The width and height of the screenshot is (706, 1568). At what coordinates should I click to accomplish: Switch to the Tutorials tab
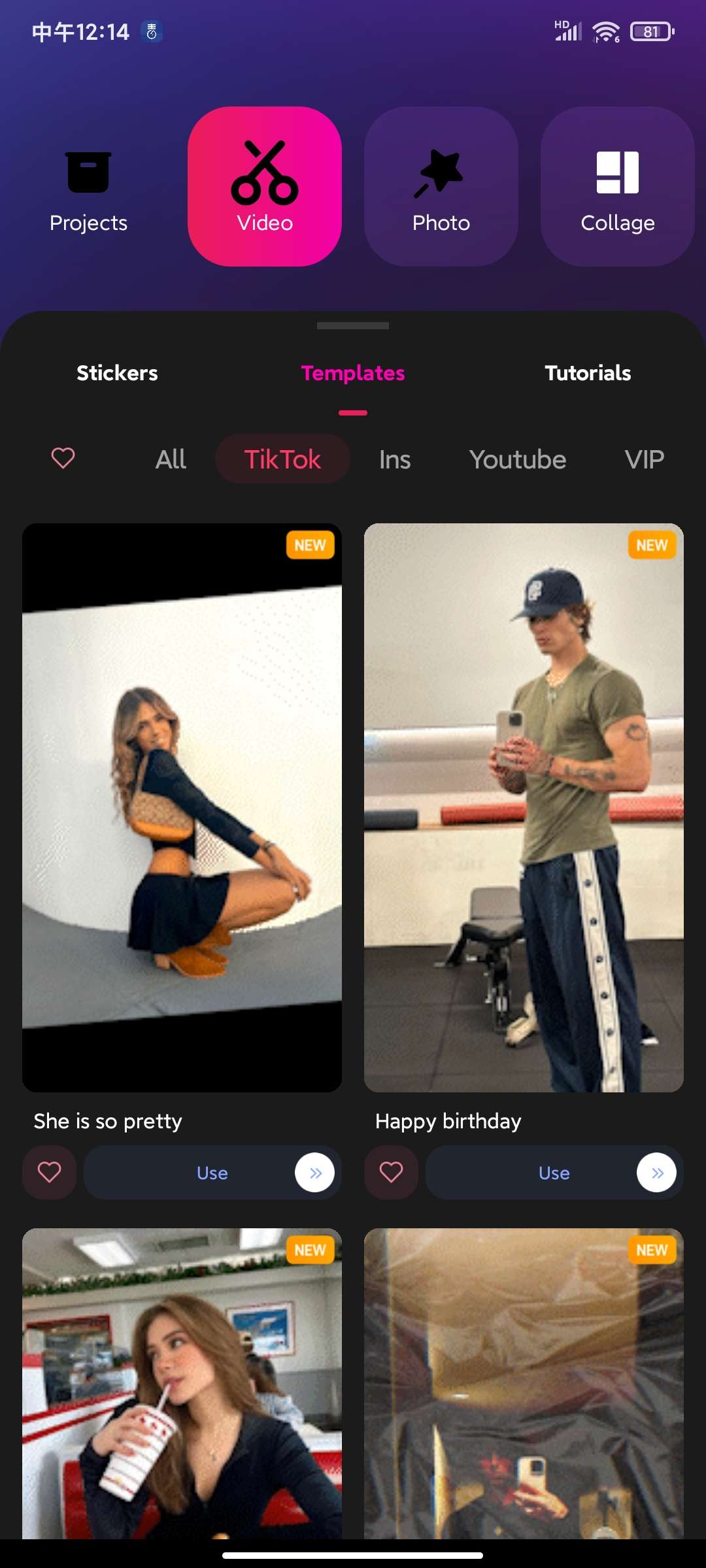tap(588, 373)
